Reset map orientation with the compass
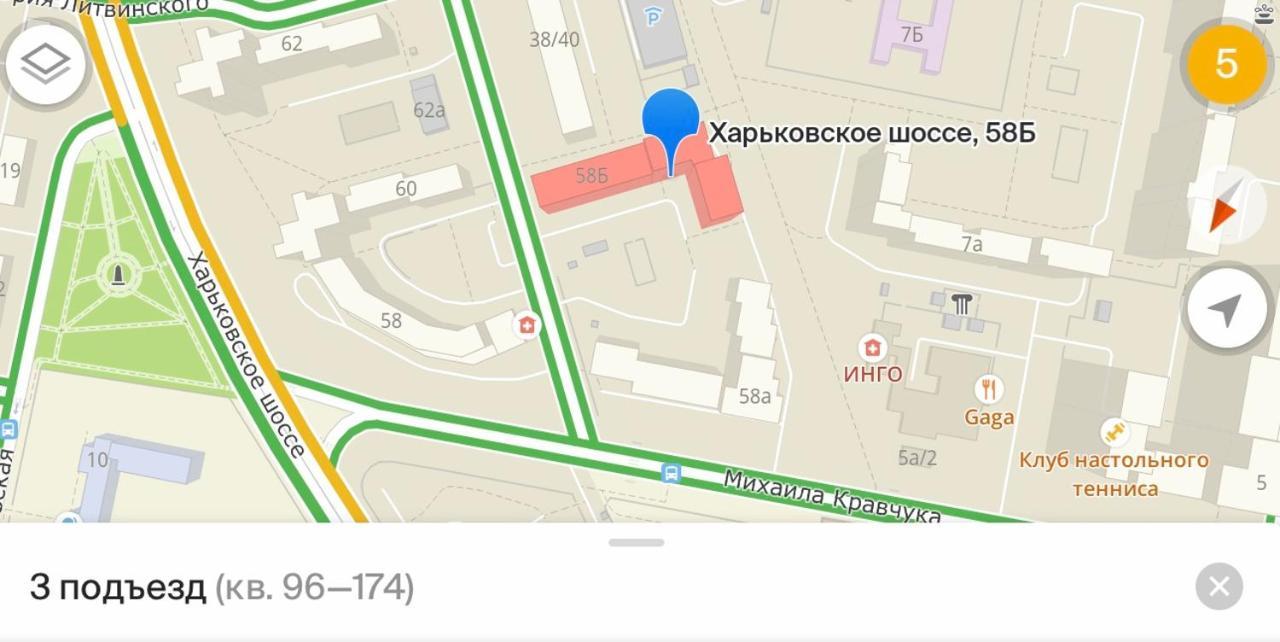 click(1226, 206)
